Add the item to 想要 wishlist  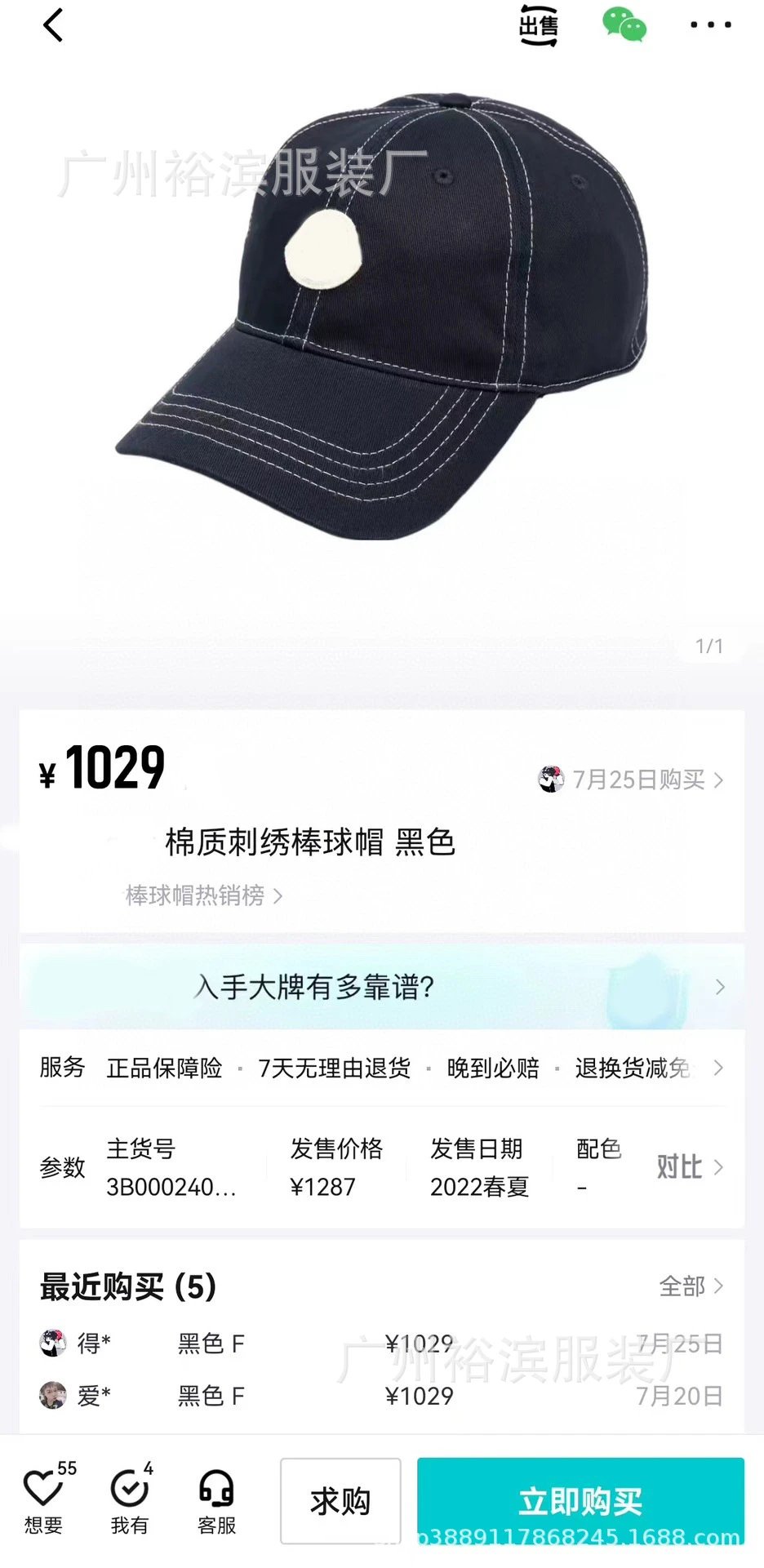click(43, 1502)
